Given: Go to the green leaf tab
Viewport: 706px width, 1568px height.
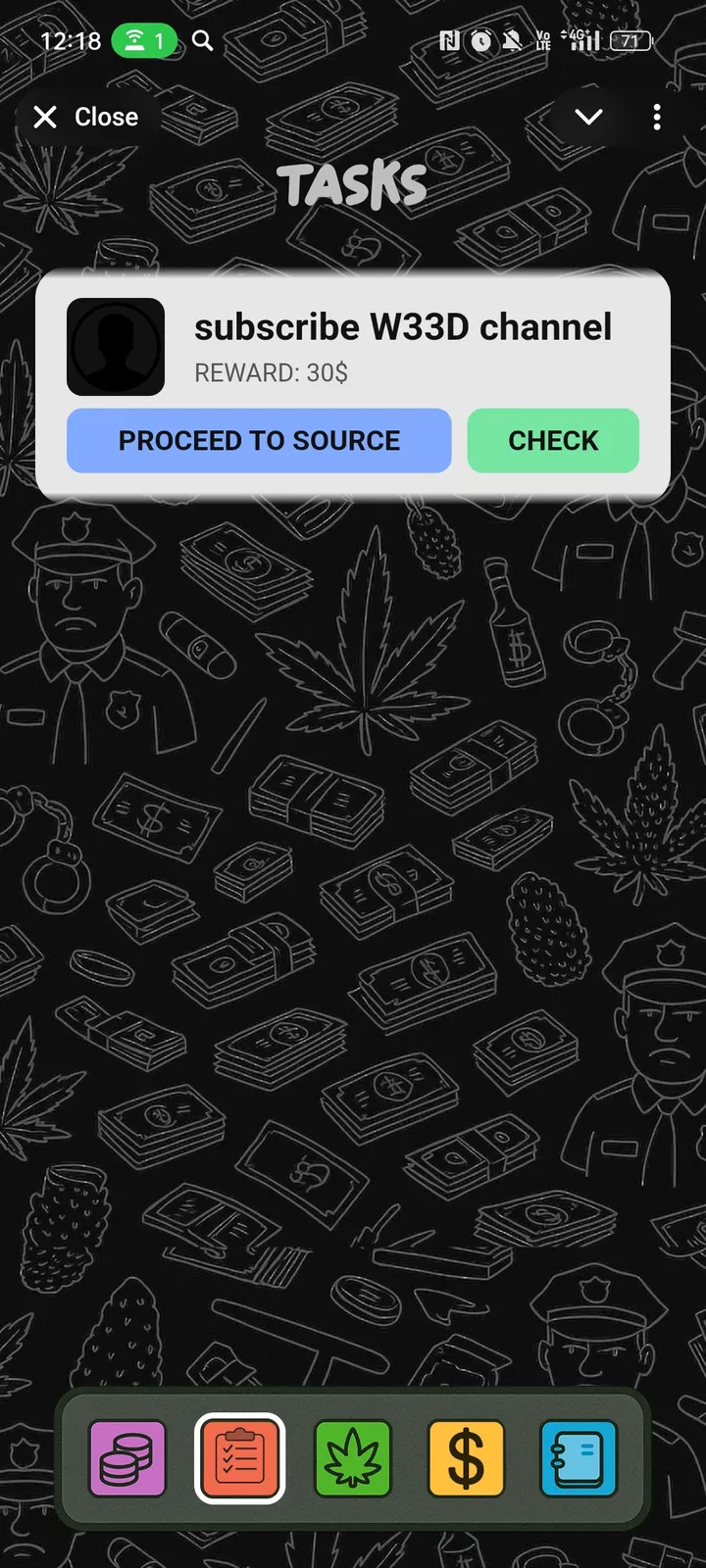Looking at the screenshot, I should point(353,1458).
